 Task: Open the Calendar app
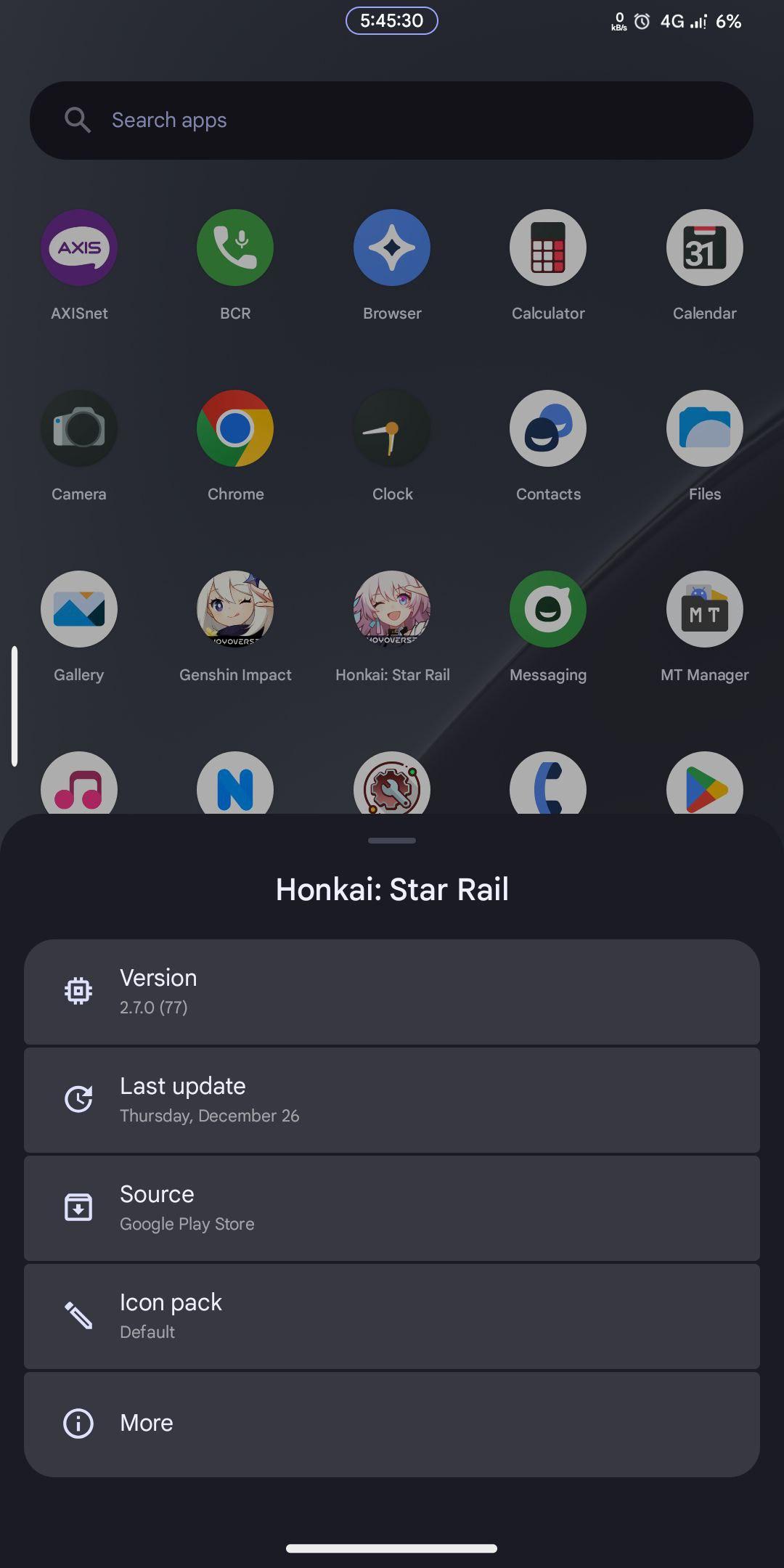[x=704, y=248]
